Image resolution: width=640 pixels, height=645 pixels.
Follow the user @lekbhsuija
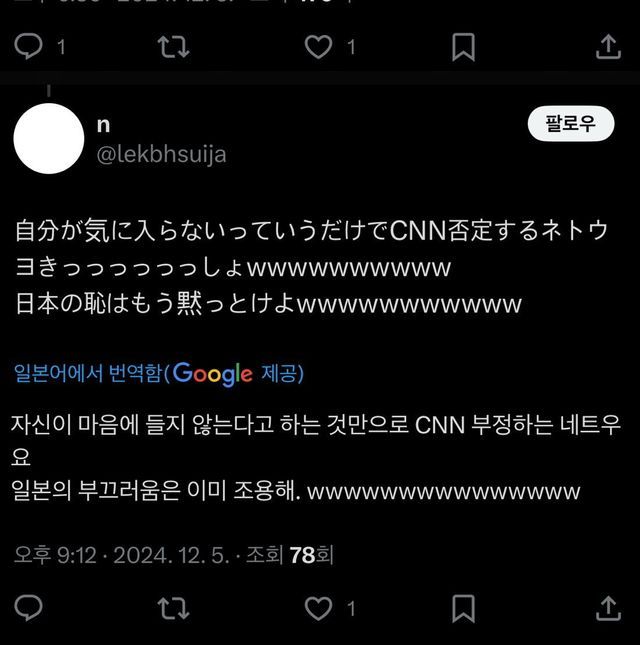point(570,124)
